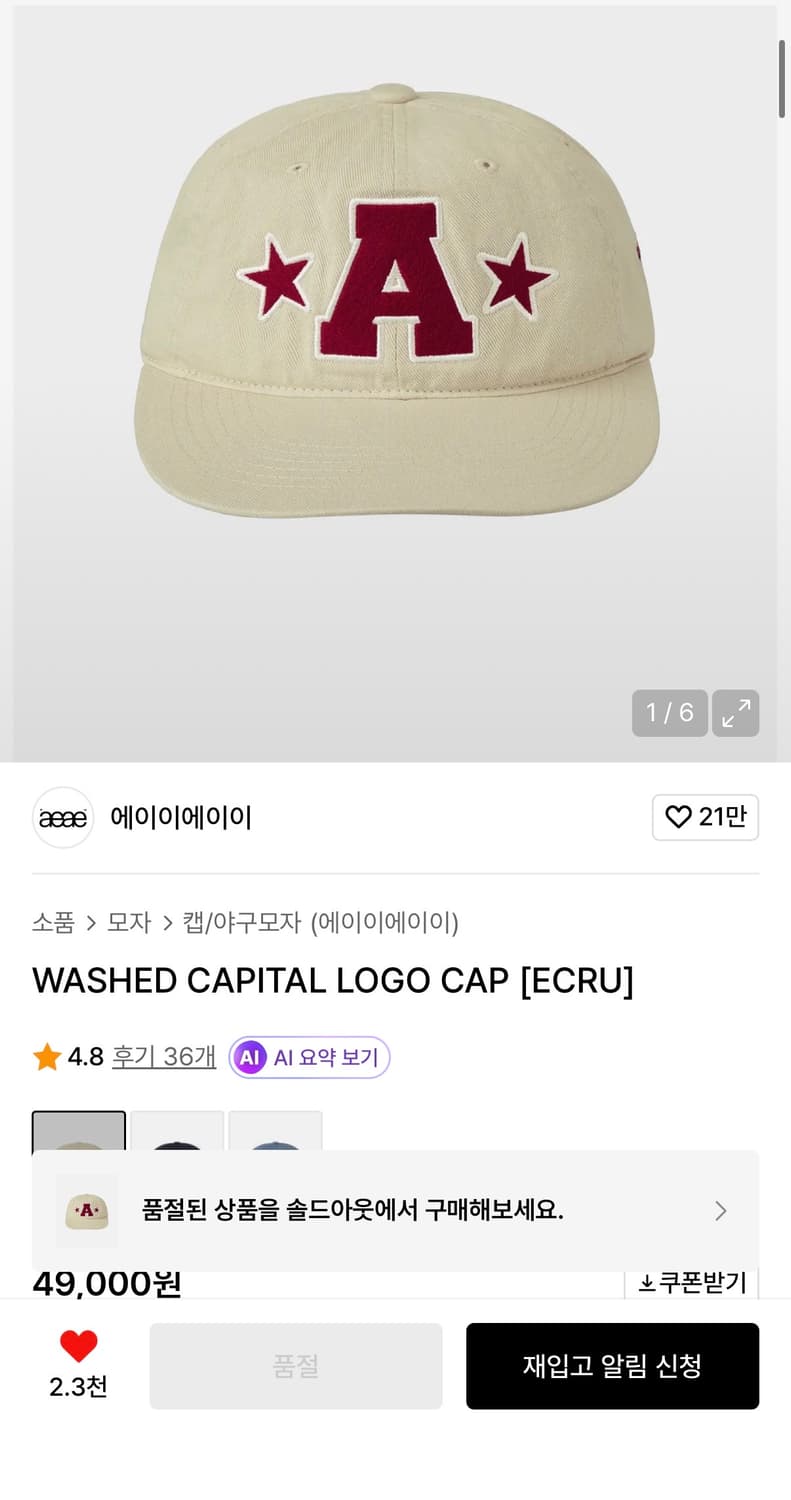The width and height of the screenshot is (791, 1500).
Task: Tap the 1/6 image counter
Action: (668, 713)
